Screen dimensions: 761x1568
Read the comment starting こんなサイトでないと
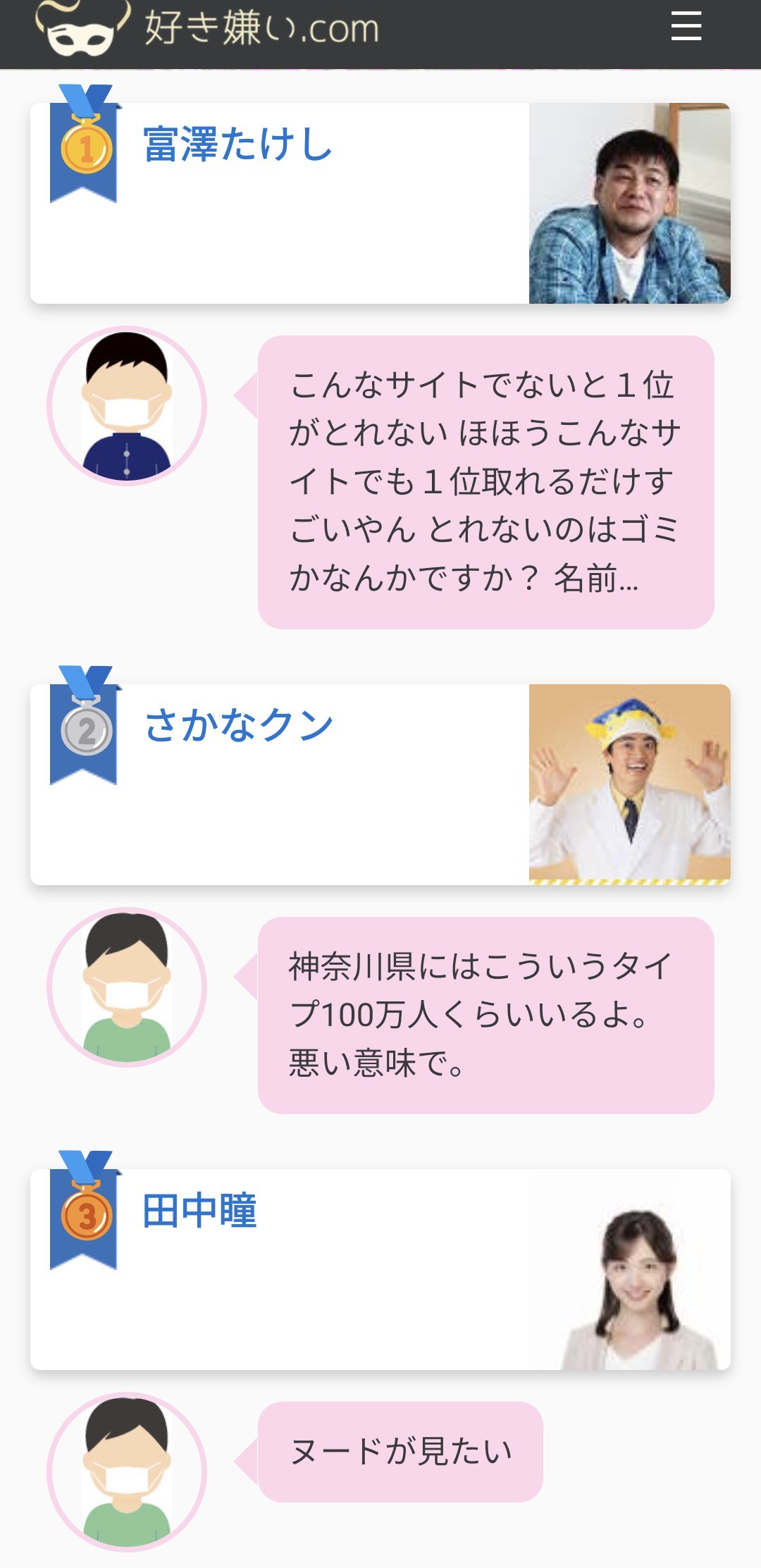pyautogui.click(x=485, y=482)
